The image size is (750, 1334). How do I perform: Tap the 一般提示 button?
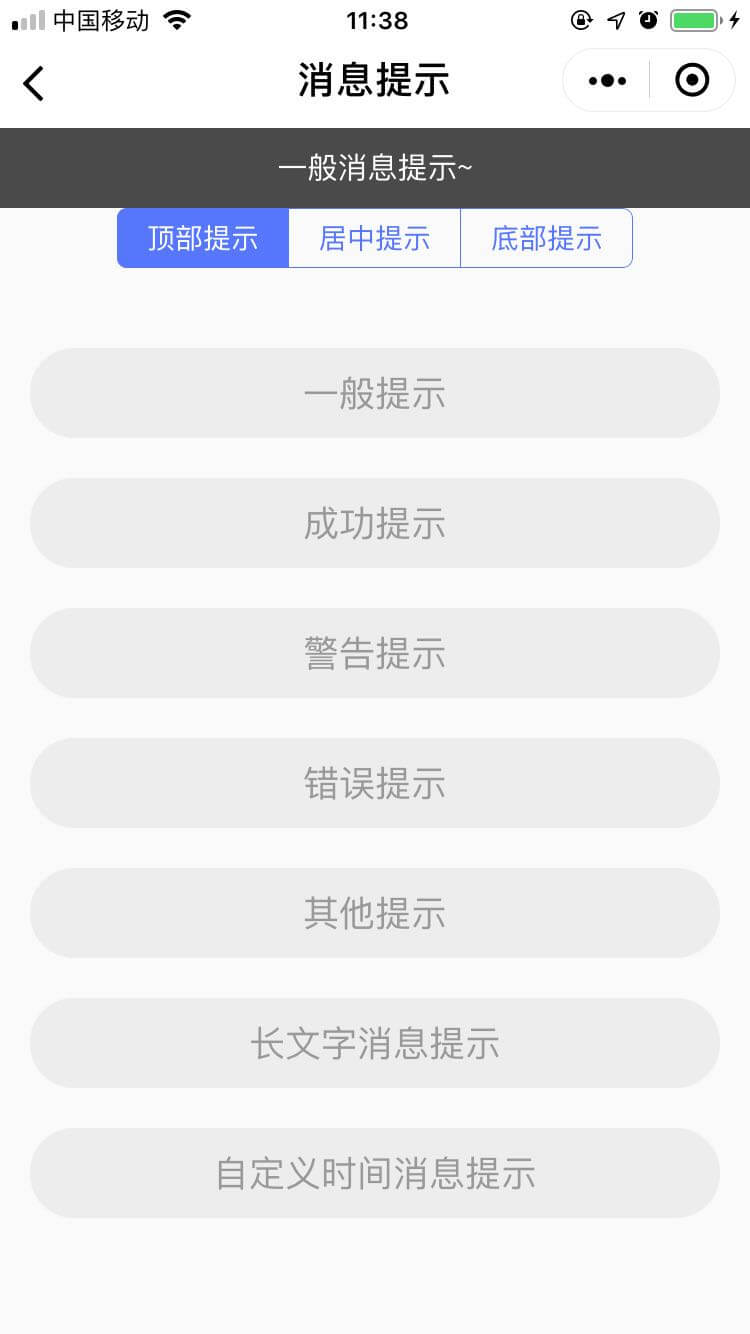coord(375,393)
